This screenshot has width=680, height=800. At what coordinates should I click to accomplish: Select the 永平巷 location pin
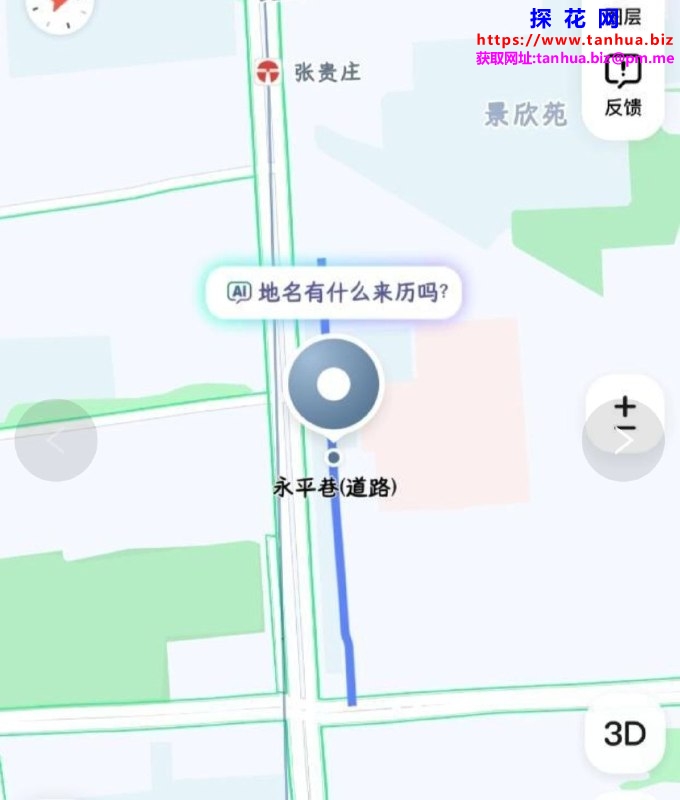pos(334,386)
